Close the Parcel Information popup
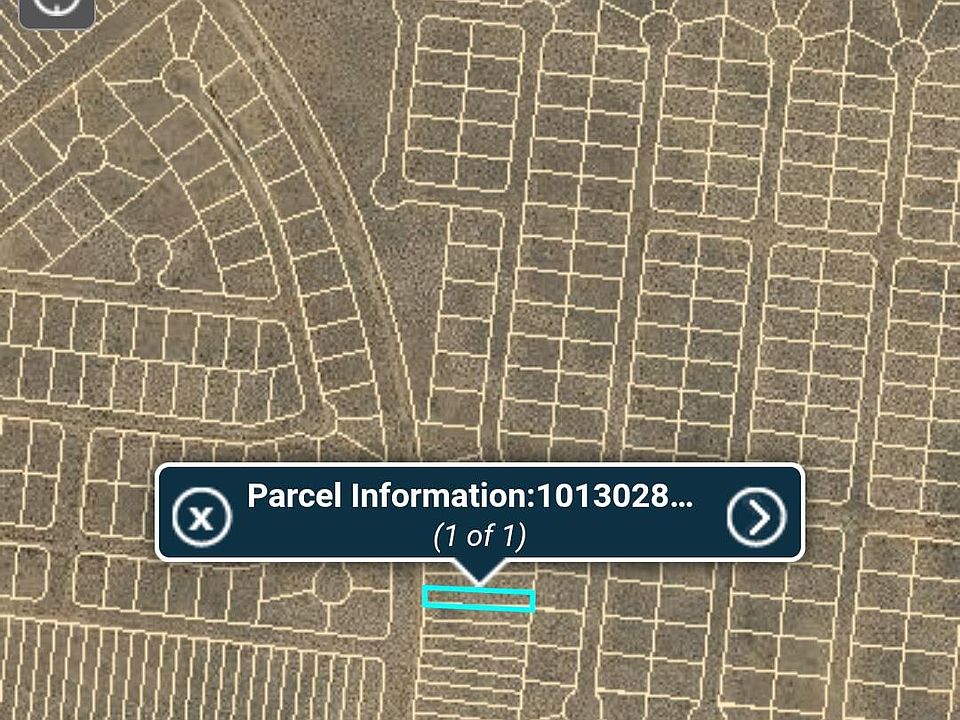This screenshot has height=720, width=960. [202, 517]
